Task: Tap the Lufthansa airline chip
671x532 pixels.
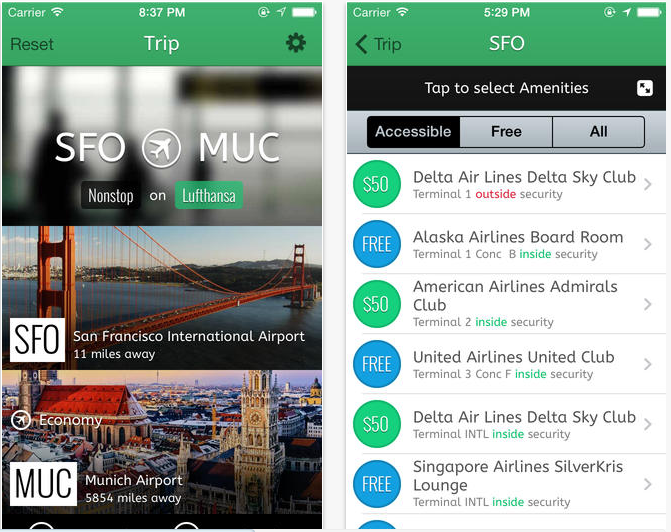Action: coord(209,195)
